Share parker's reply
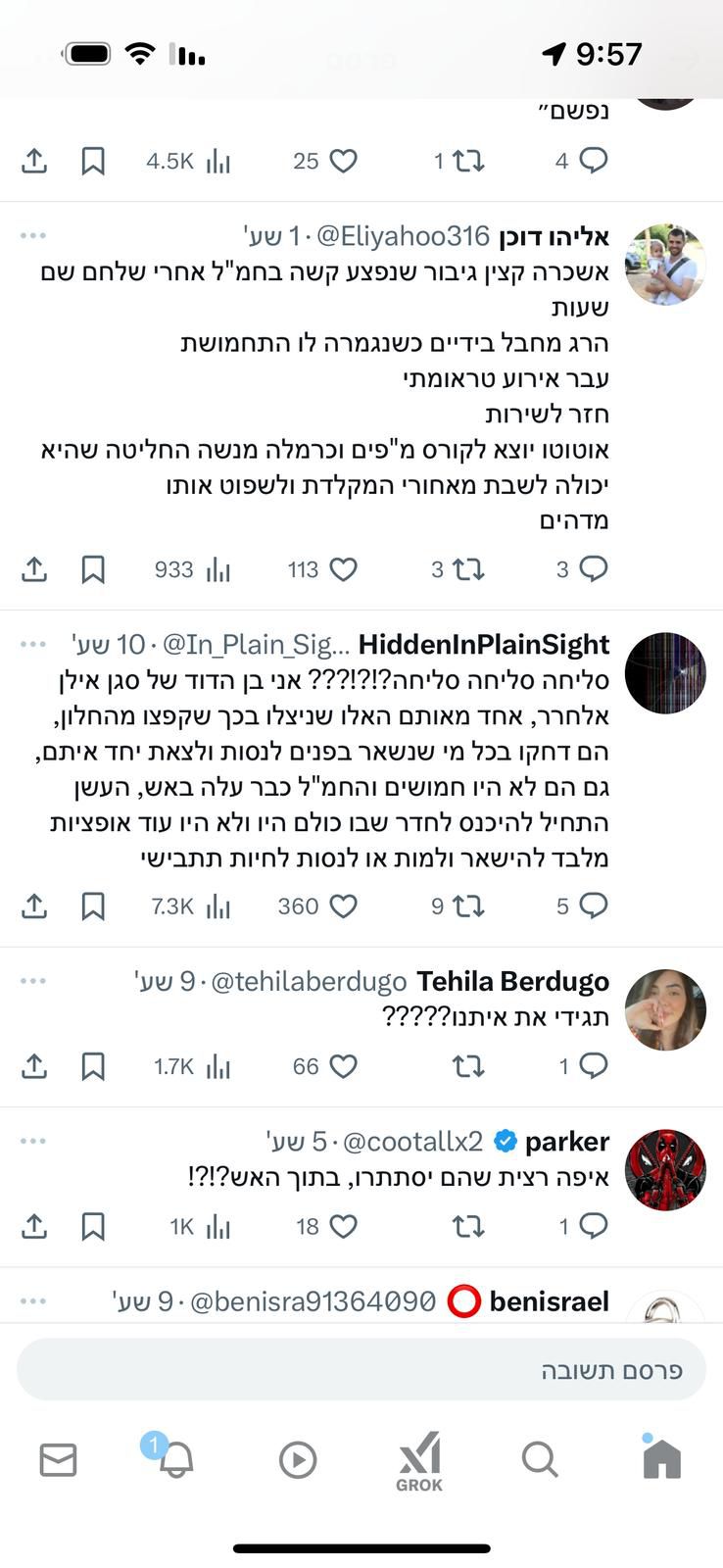 tap(34, 1226)
